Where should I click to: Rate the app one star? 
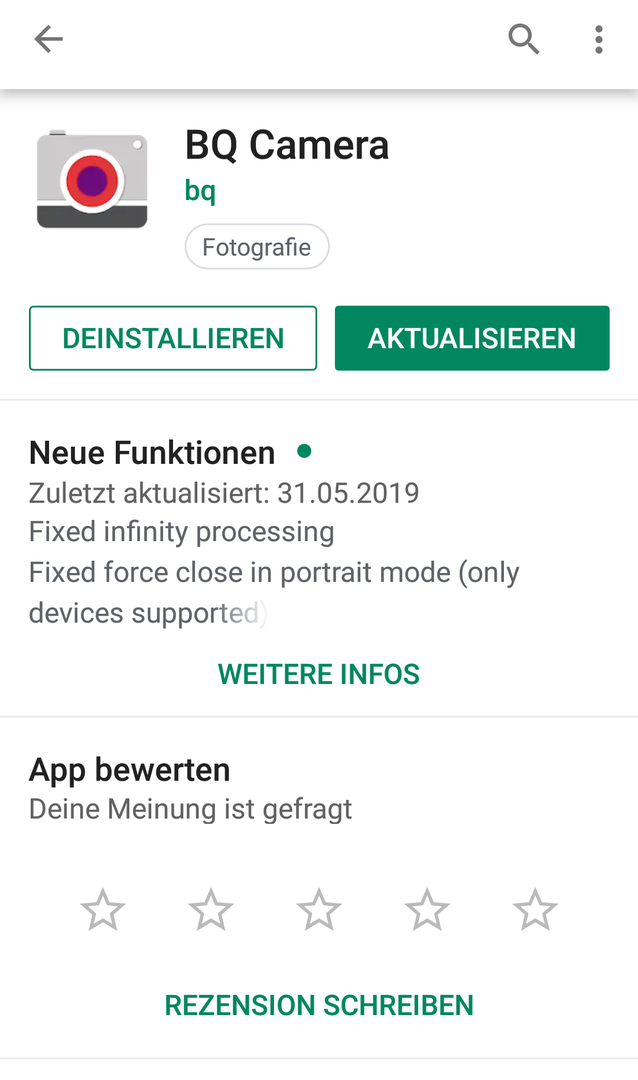pos(103,910)
